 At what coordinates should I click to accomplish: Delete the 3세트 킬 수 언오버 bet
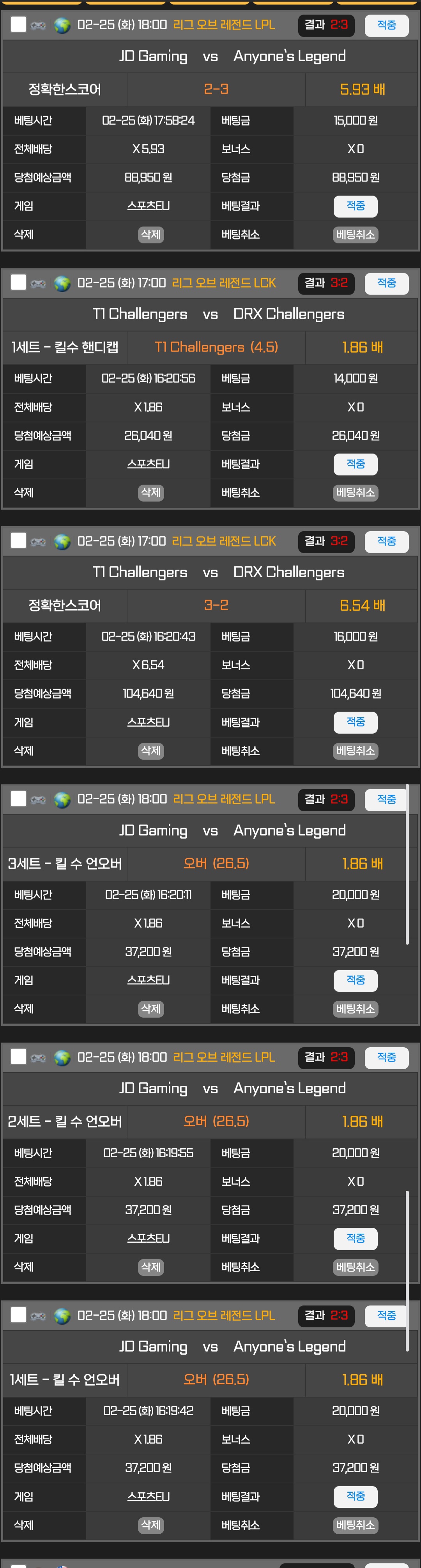click(151, 1009)
